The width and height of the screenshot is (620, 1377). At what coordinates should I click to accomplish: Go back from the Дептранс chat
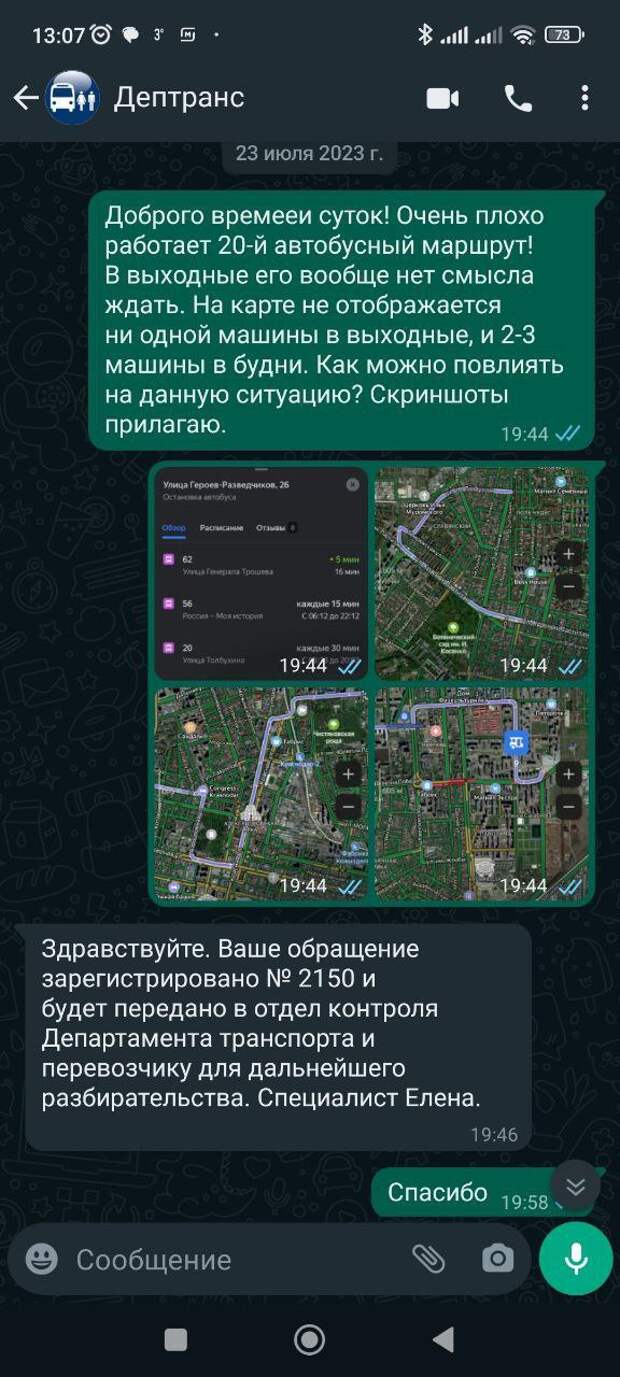point(26,97)
